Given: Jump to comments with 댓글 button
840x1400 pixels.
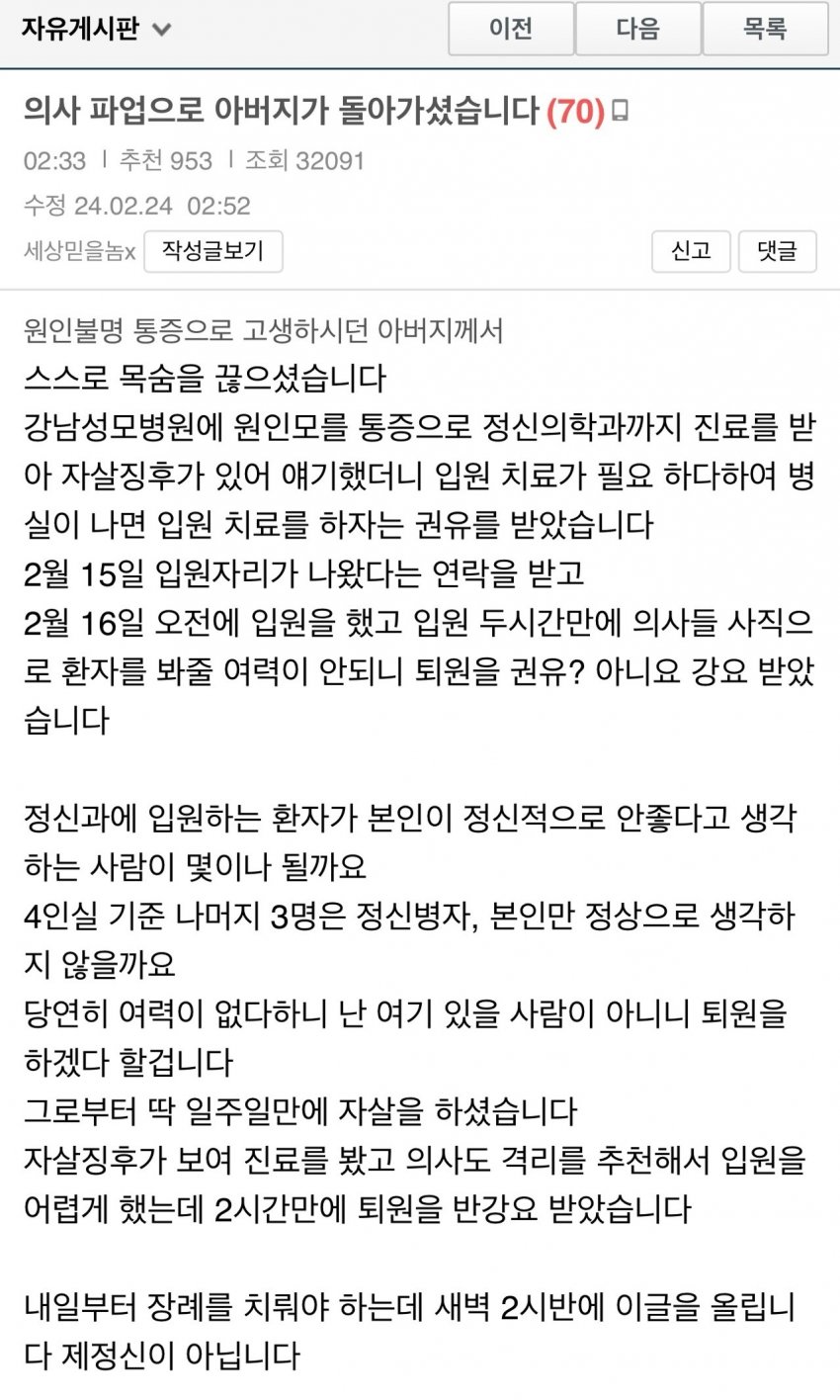Looking at the screenshot, I should pyautogui.click(x=777, y=251).
